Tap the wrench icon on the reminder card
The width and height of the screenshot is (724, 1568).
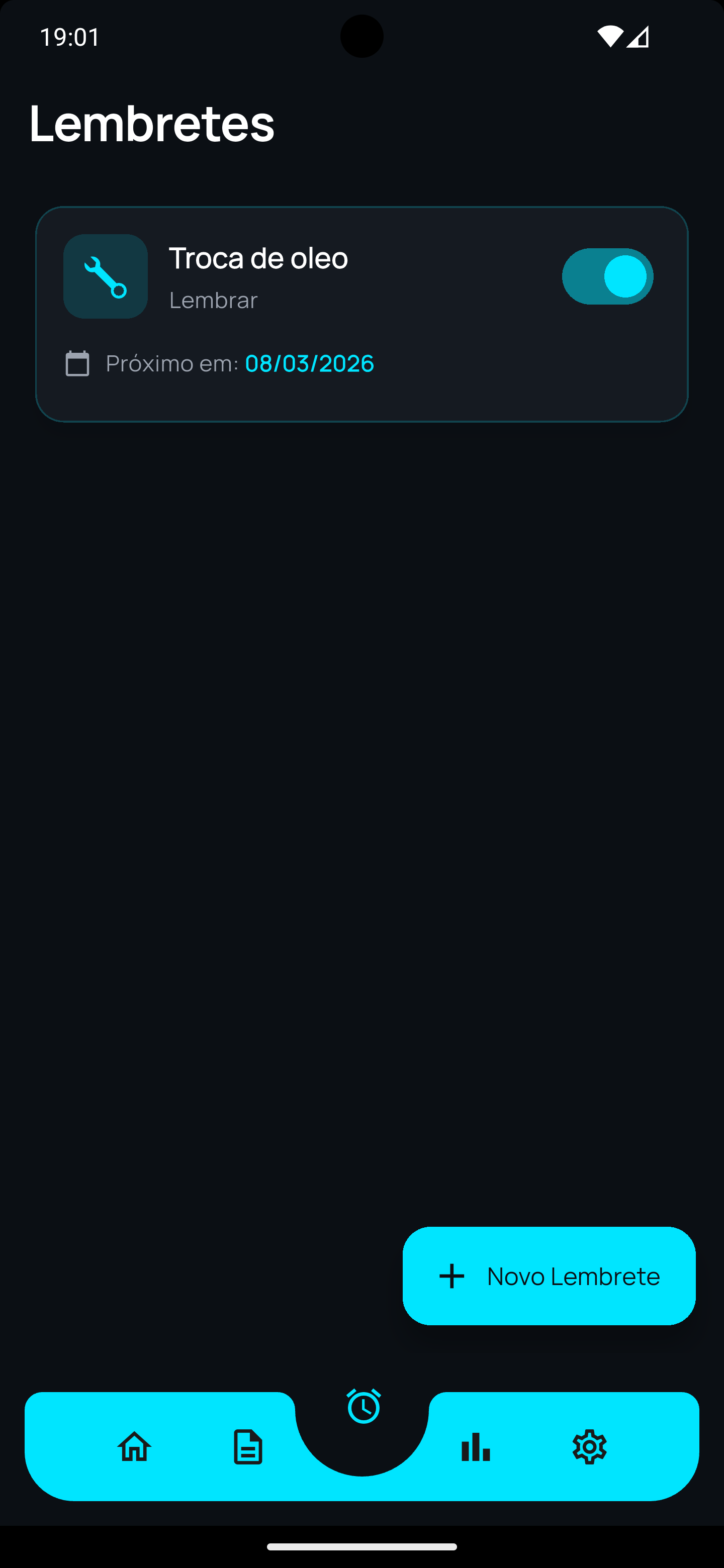coord(106,276)
